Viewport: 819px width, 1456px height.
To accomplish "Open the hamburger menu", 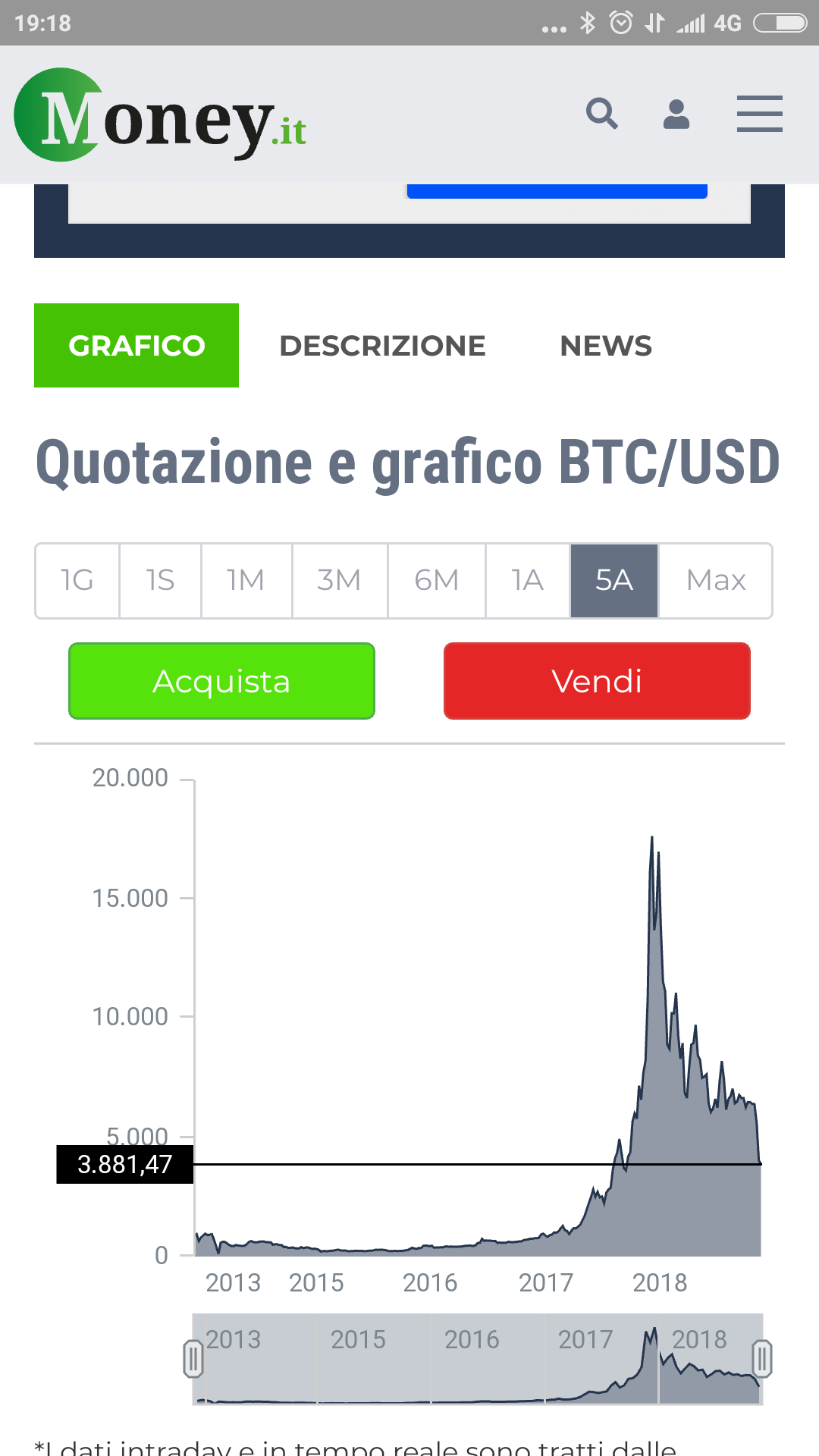I will coord(760,114).
